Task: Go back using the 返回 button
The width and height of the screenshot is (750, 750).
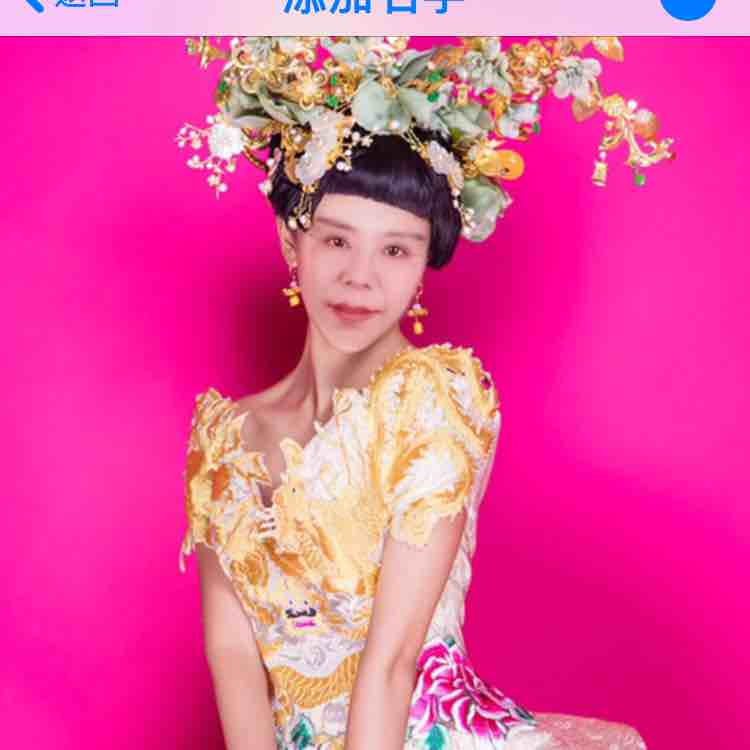Action: point(70,5)
